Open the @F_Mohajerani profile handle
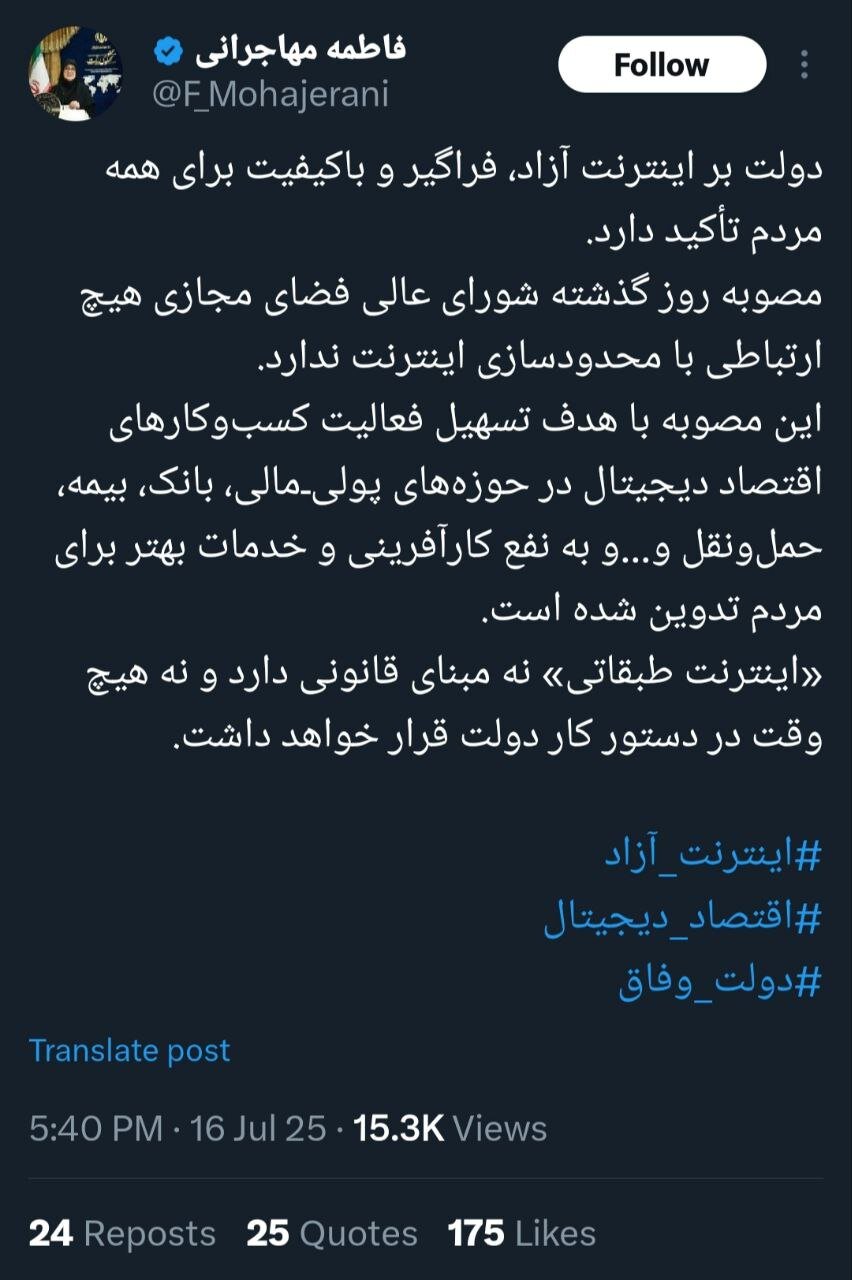The width and height of the screenshot is (852, 1280). point(269,93)
